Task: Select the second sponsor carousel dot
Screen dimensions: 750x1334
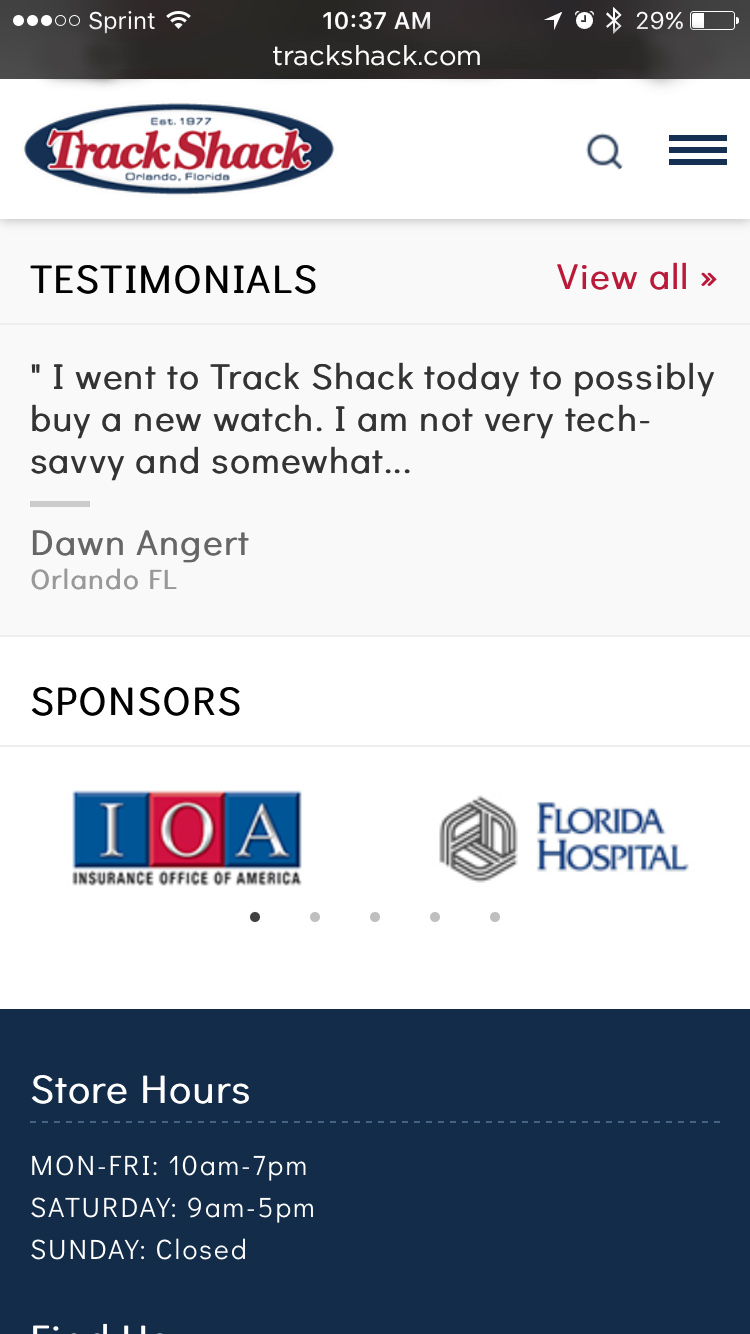Action: coord(315,917)
